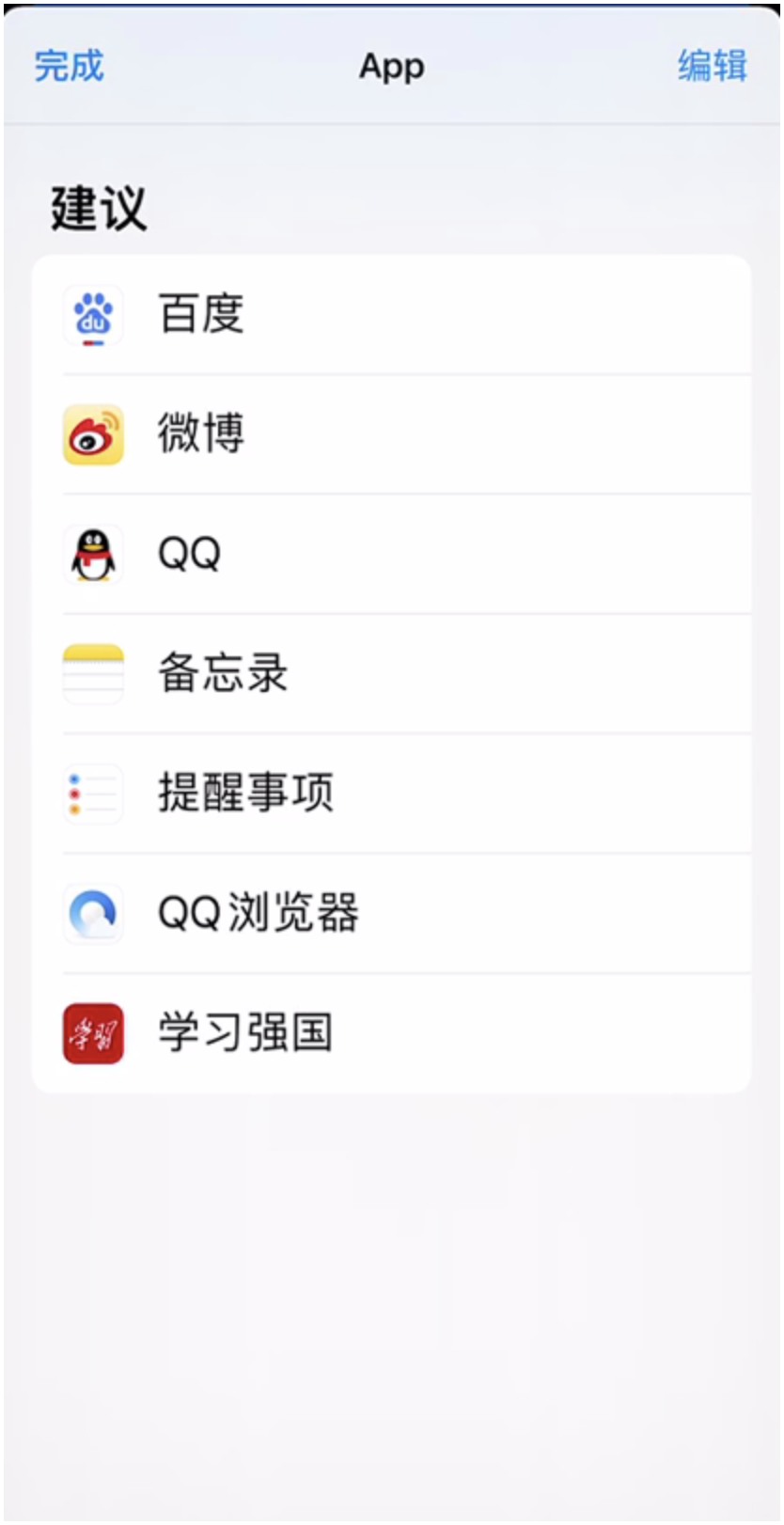
Task: Pick 学习强国 from the suggestions
Action: (391, 1032)
